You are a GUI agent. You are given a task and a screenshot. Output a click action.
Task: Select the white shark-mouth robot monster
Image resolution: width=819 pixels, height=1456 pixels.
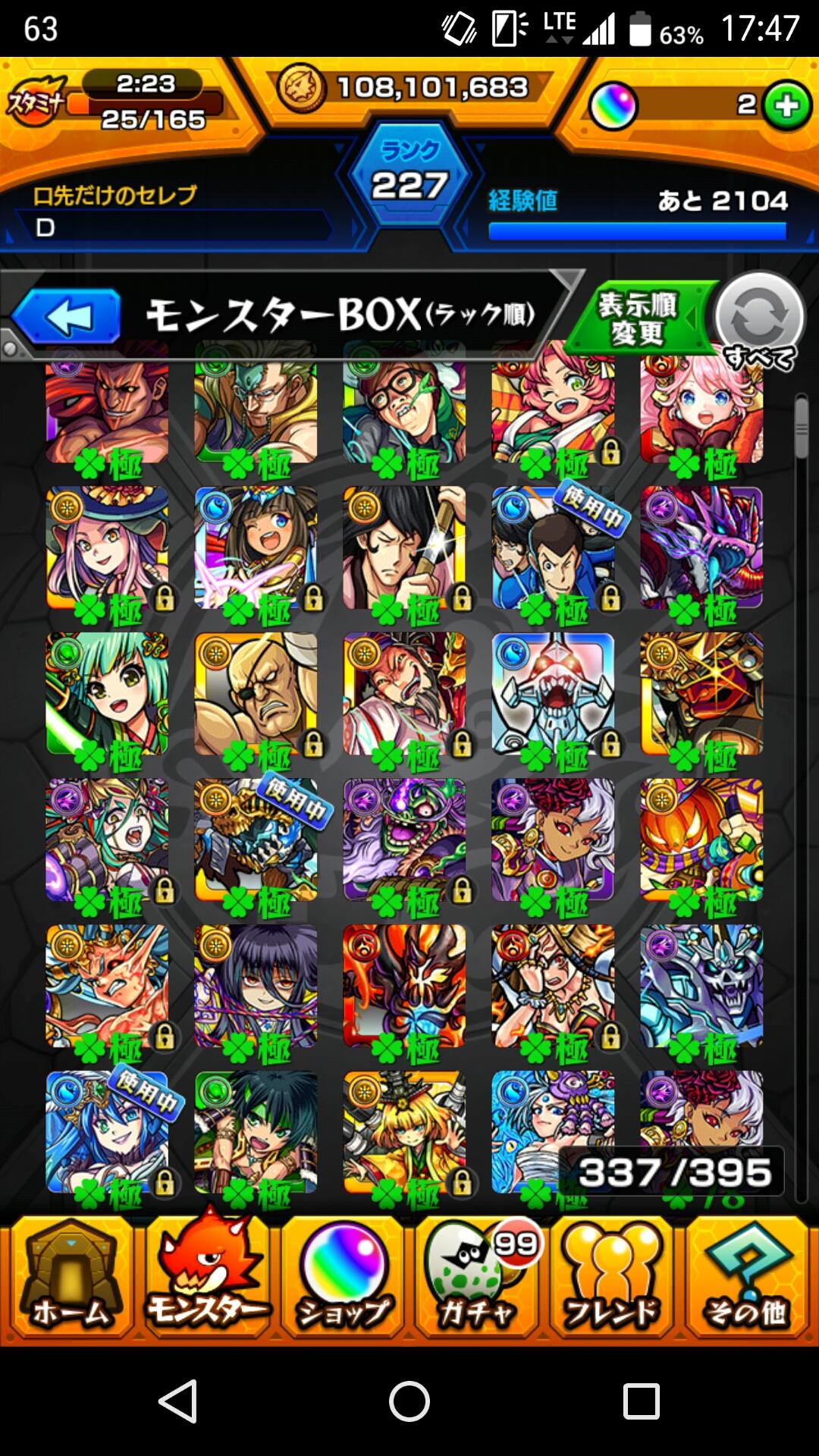(x=553, y=694)
